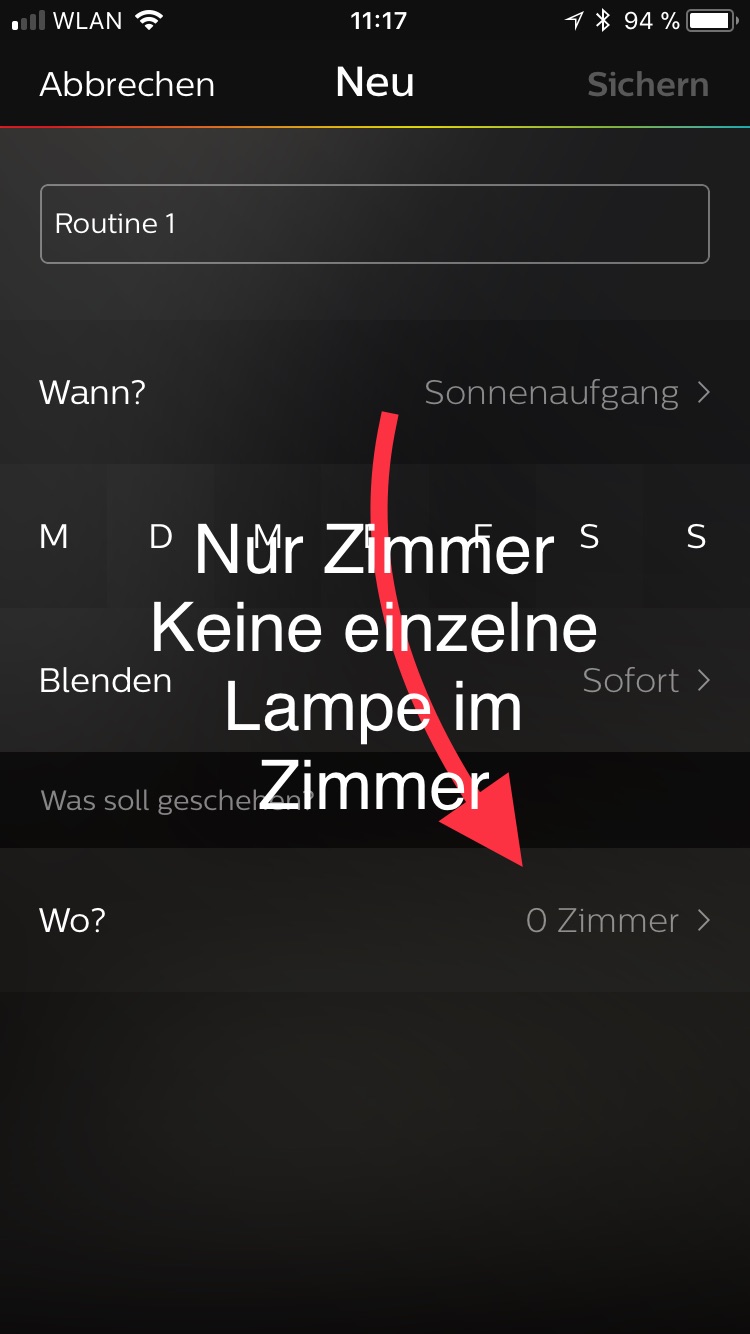Toggle Friday (F) in the weekday row

tap(483, 537)
